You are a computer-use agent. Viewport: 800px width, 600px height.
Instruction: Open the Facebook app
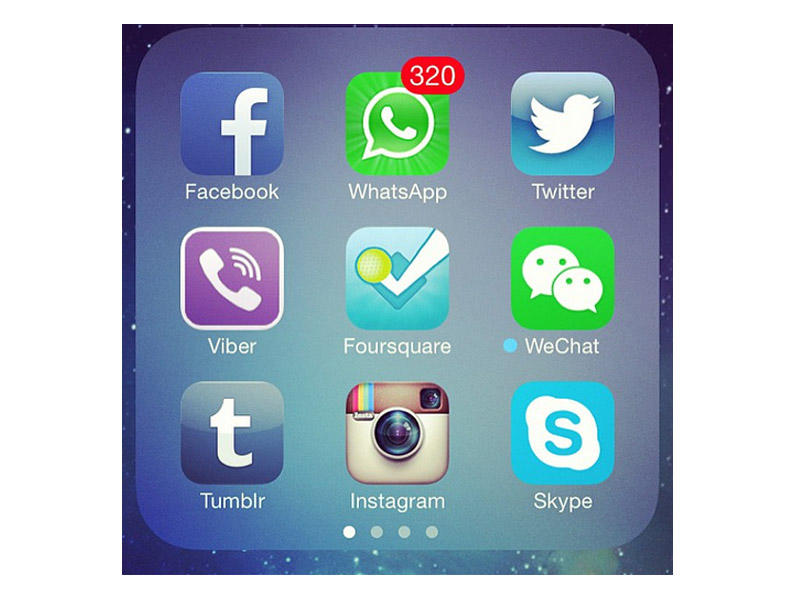[x=232, y=124]
